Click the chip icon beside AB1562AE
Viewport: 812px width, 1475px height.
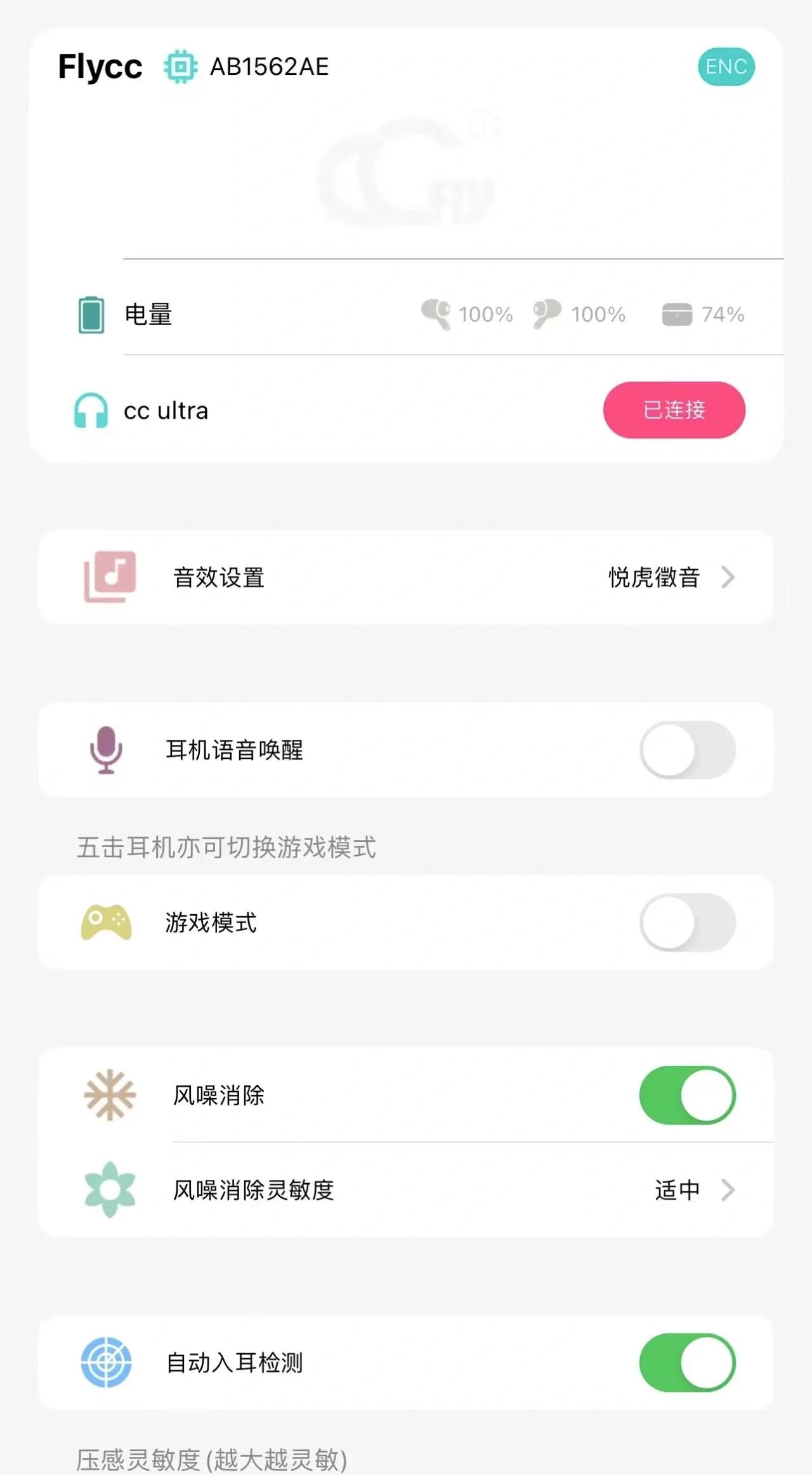(180, 67)
